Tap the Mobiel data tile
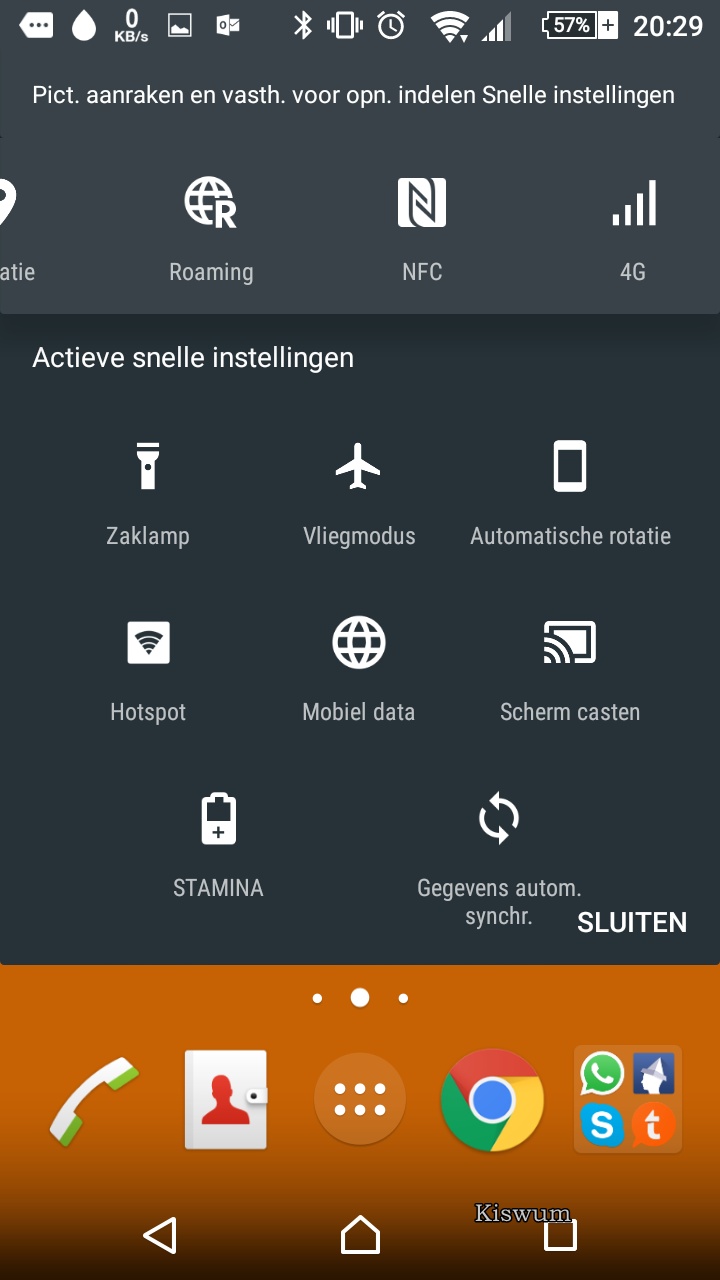The width and height of the screenshot is (720, 1280). (x=359, y=669)
